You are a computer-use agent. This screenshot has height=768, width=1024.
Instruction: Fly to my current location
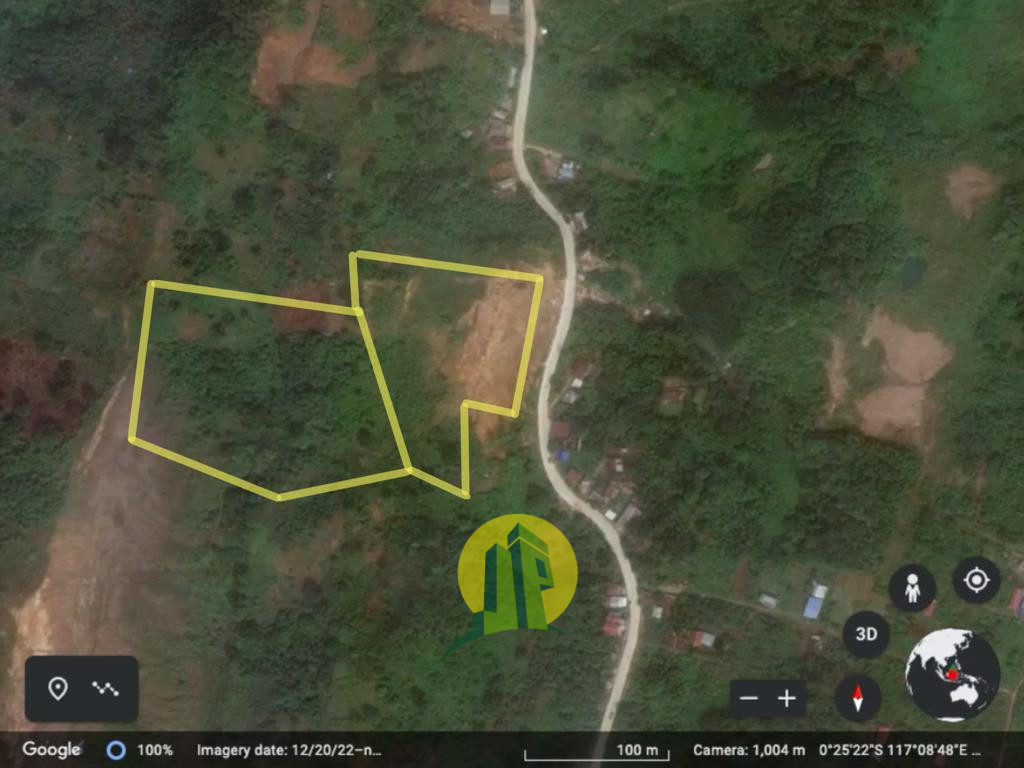coord(976,580)
